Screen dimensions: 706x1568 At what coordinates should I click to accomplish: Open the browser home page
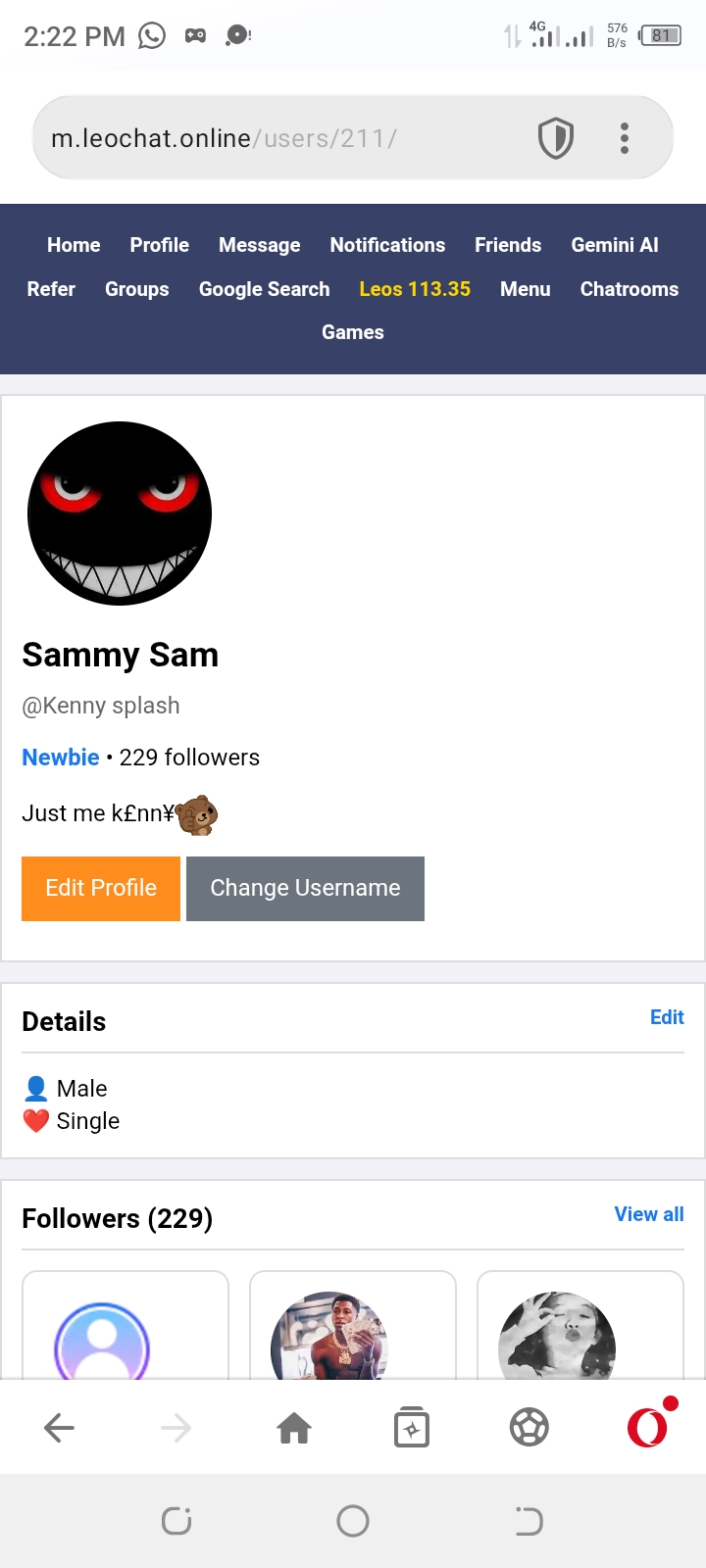294,1428
